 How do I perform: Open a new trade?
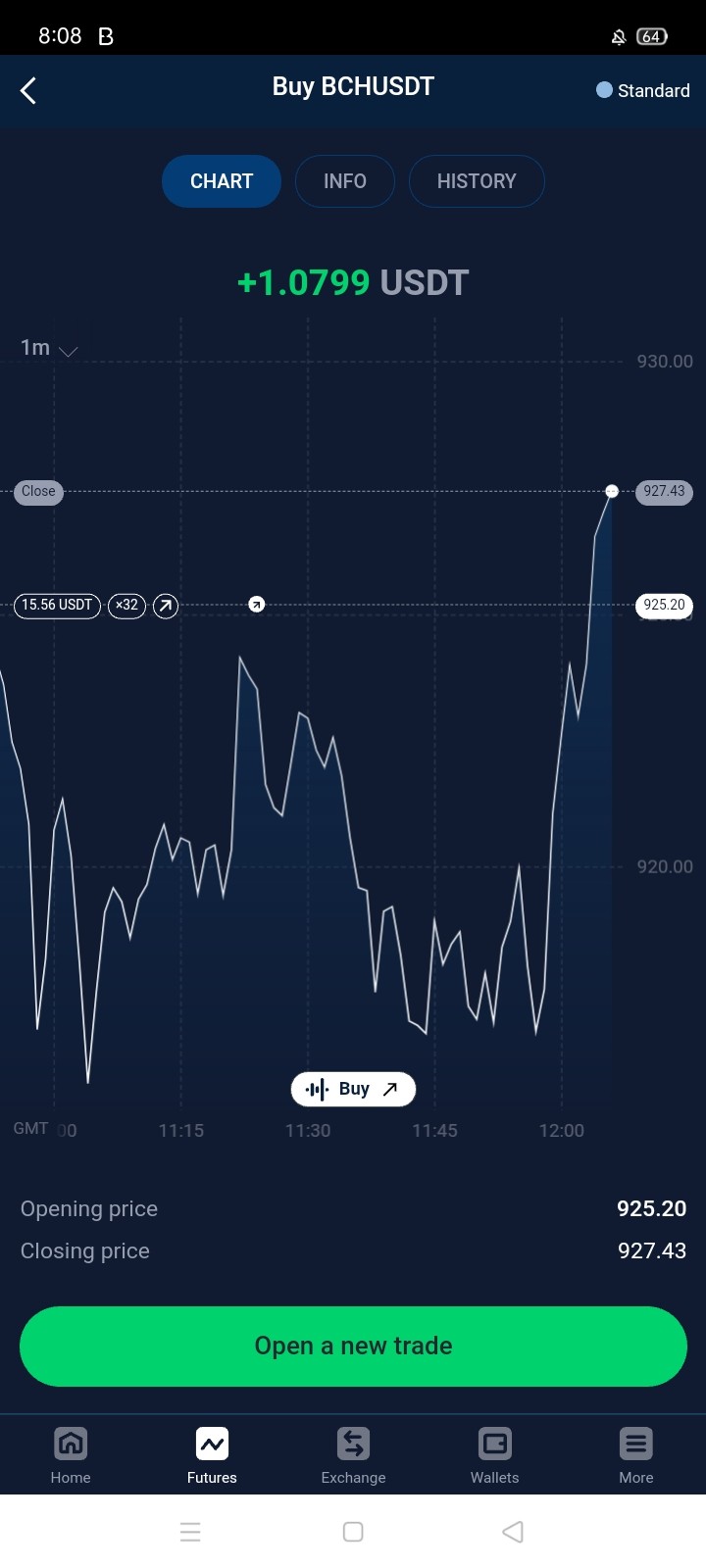[353, 1346]
